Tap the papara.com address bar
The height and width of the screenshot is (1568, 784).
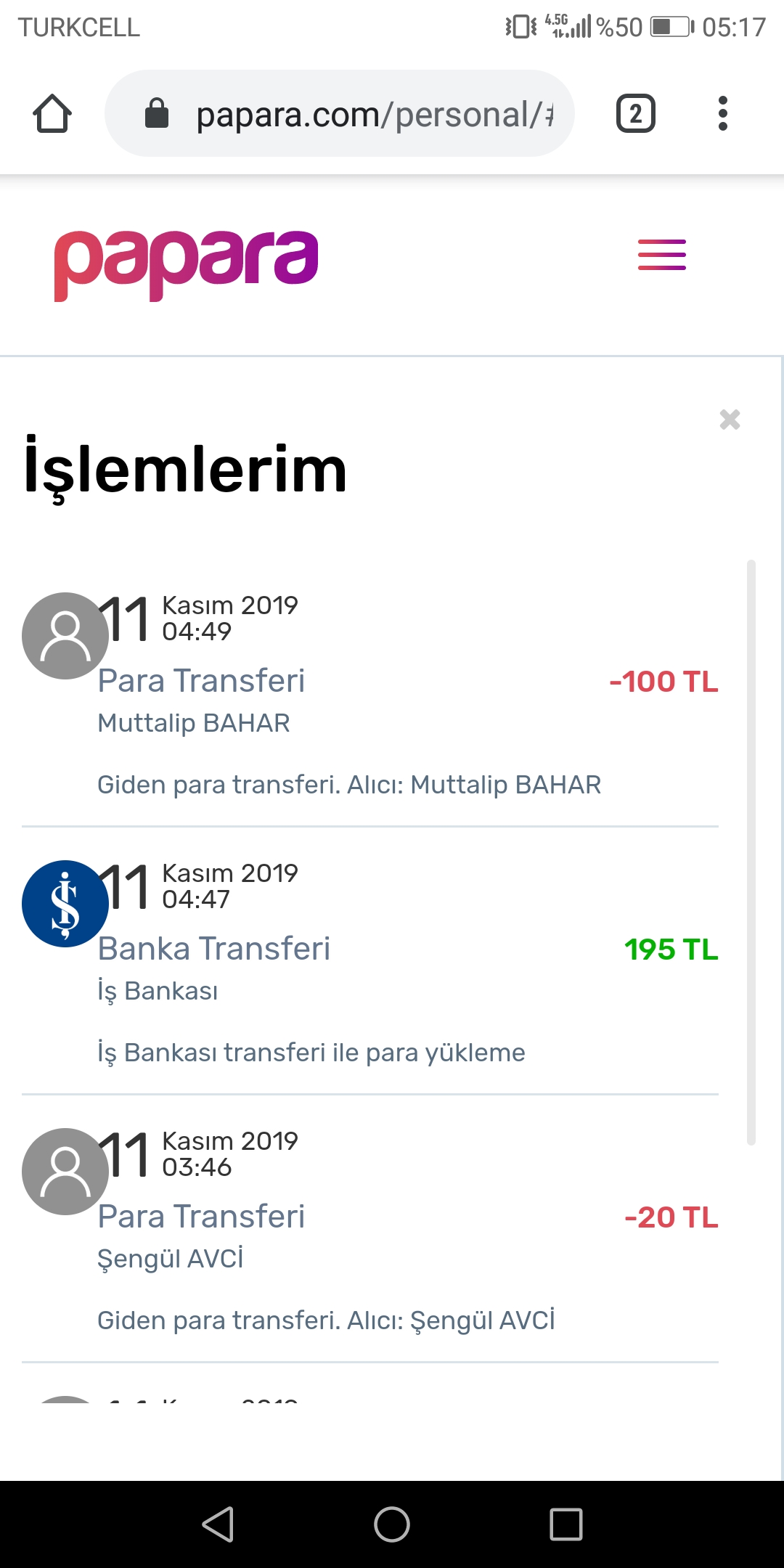click(x=340, y=113)
